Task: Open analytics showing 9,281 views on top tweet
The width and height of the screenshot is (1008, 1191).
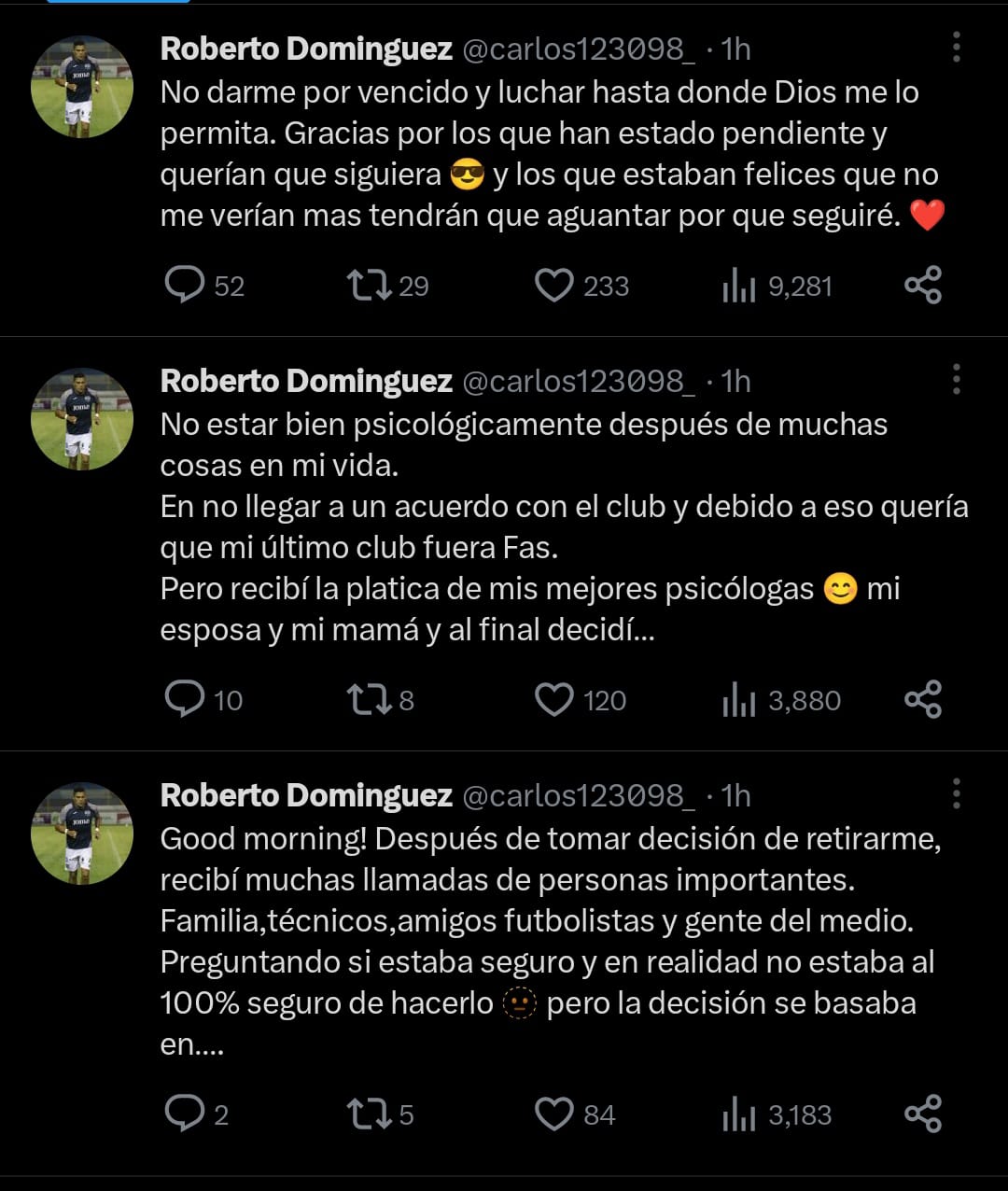Action: (x=740, y=286)
